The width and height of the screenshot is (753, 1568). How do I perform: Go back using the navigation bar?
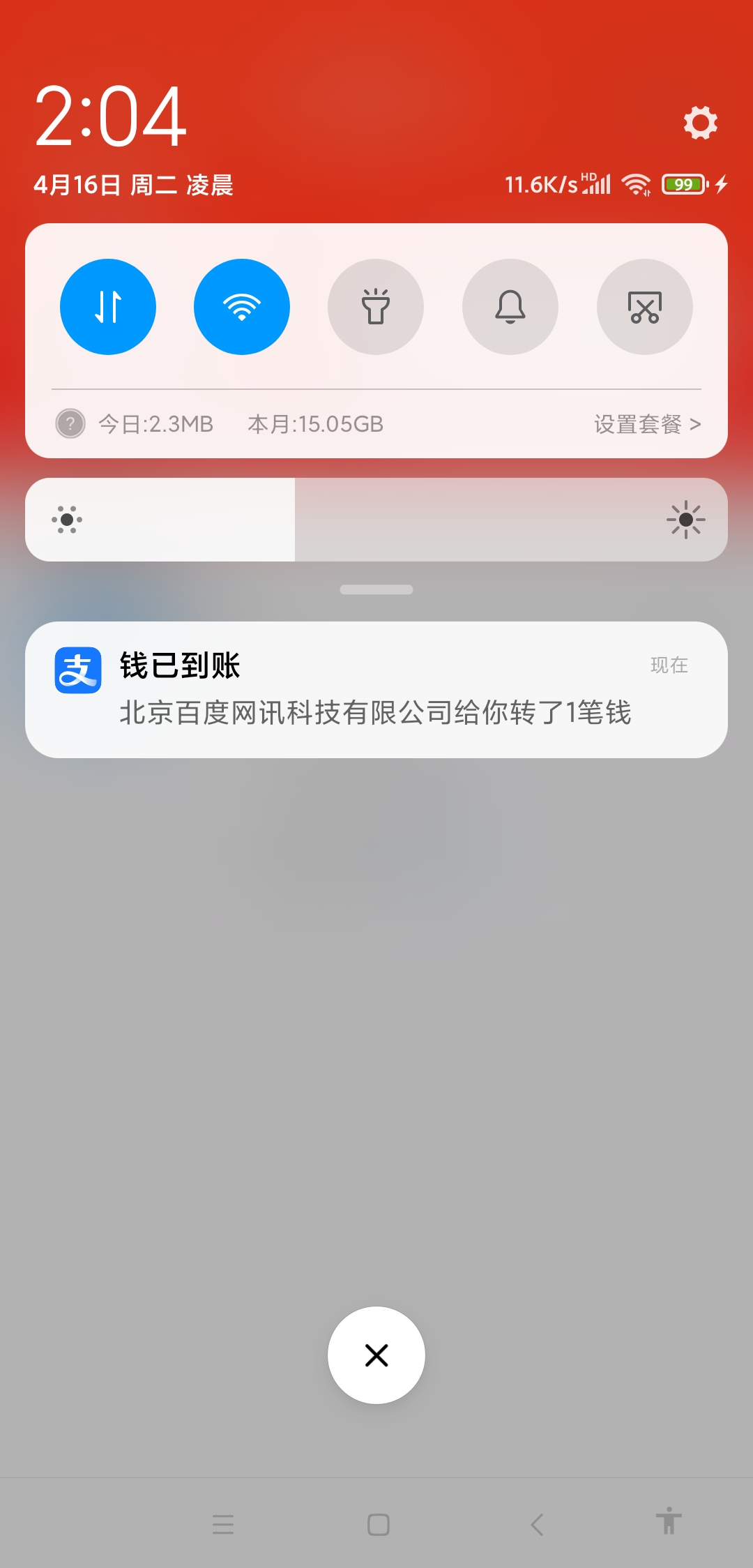[537, 1525]
